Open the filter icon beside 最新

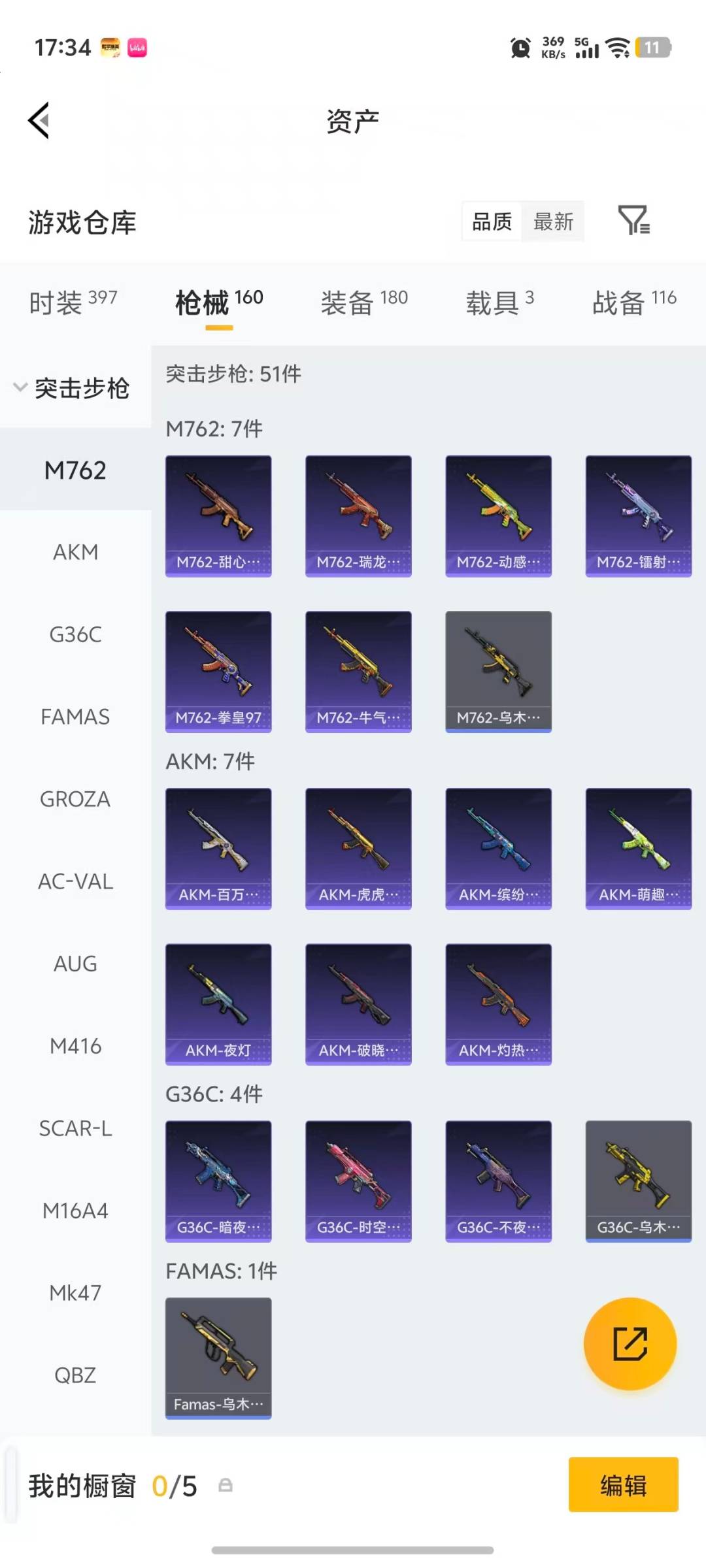pyautogui.click(x=633, y=220)
